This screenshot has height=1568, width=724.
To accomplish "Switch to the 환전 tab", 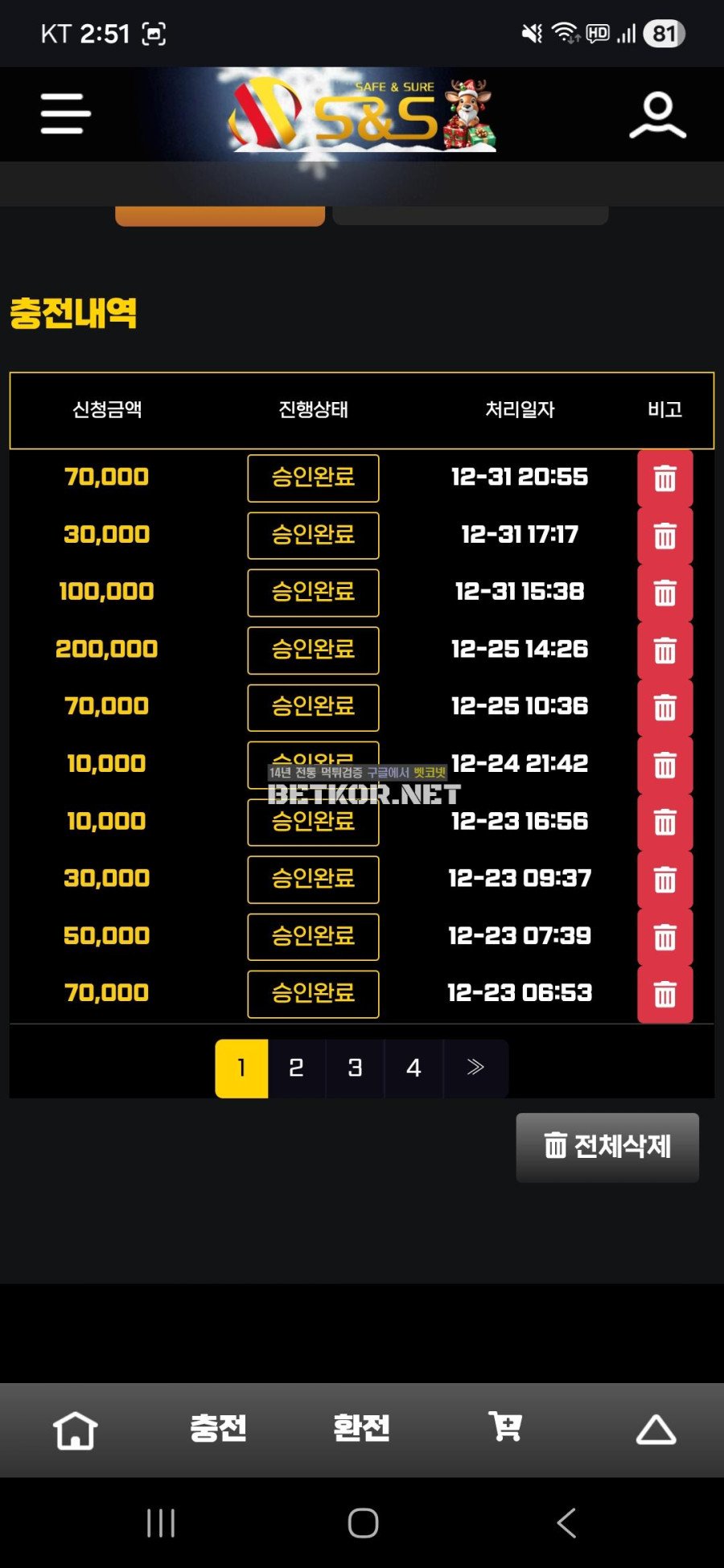I will click(x=361, y=1429).
